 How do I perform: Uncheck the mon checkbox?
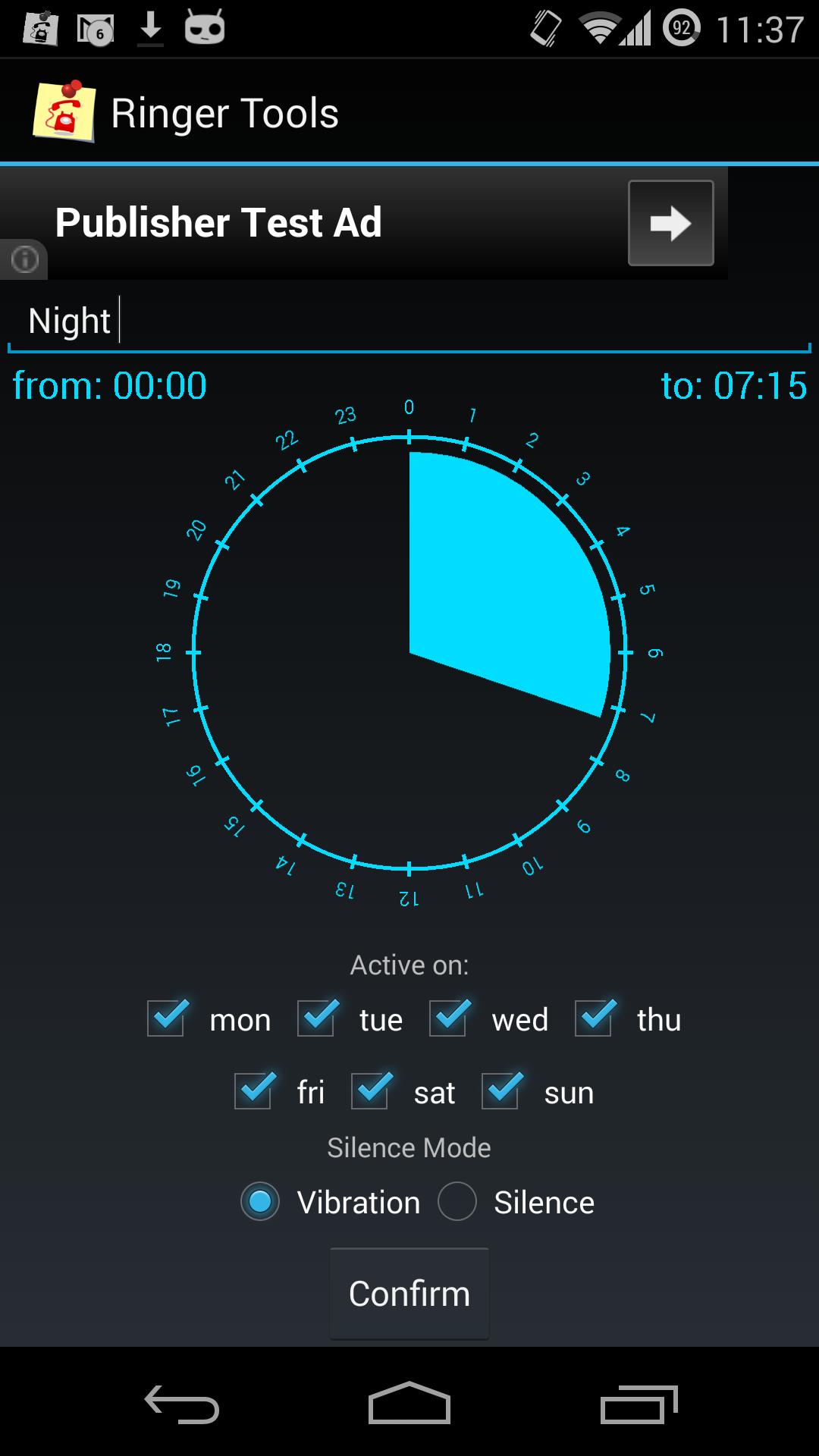coord(167,1018)
